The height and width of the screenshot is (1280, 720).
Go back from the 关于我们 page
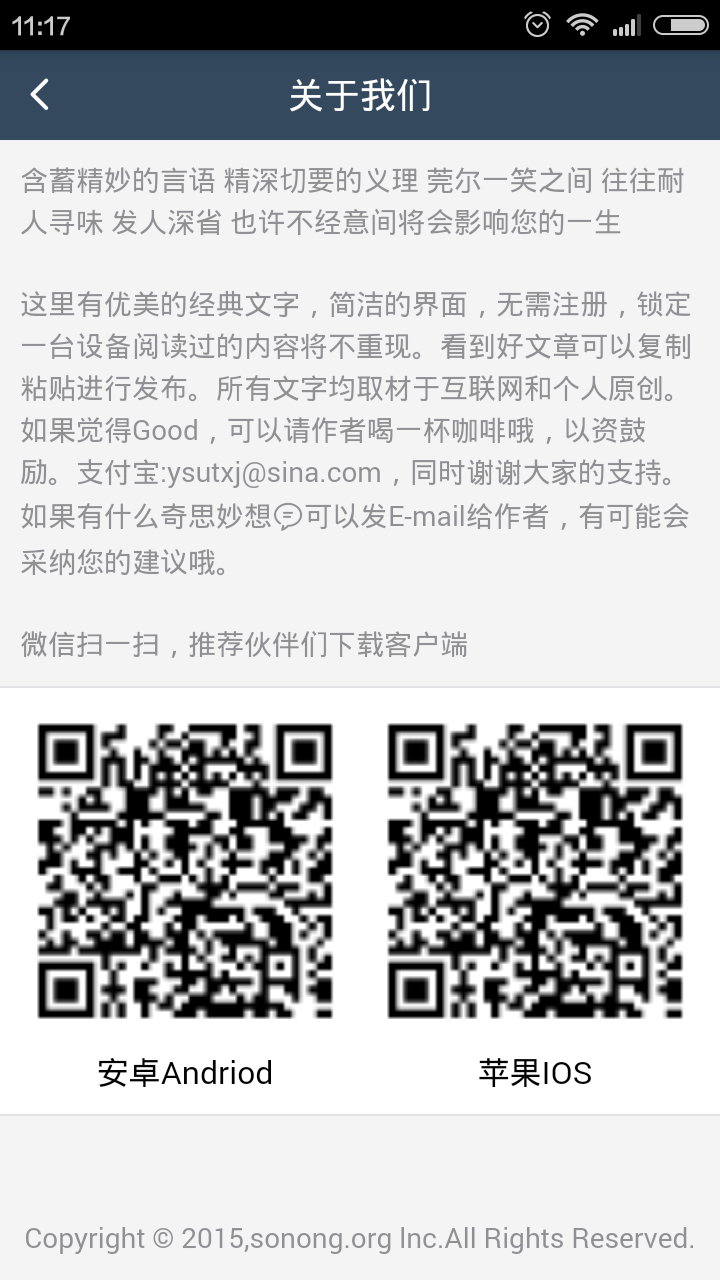pos(39,95)
